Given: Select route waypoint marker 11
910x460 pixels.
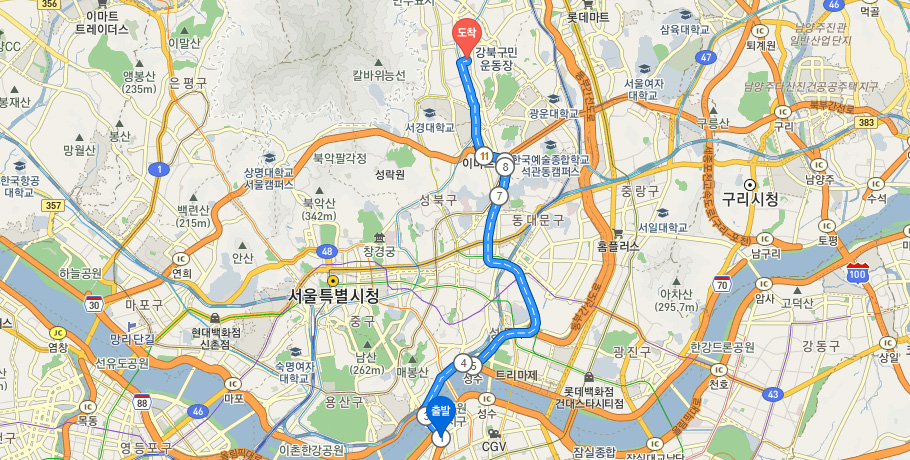Looking at the screenshot, I should tap(484, 156).
